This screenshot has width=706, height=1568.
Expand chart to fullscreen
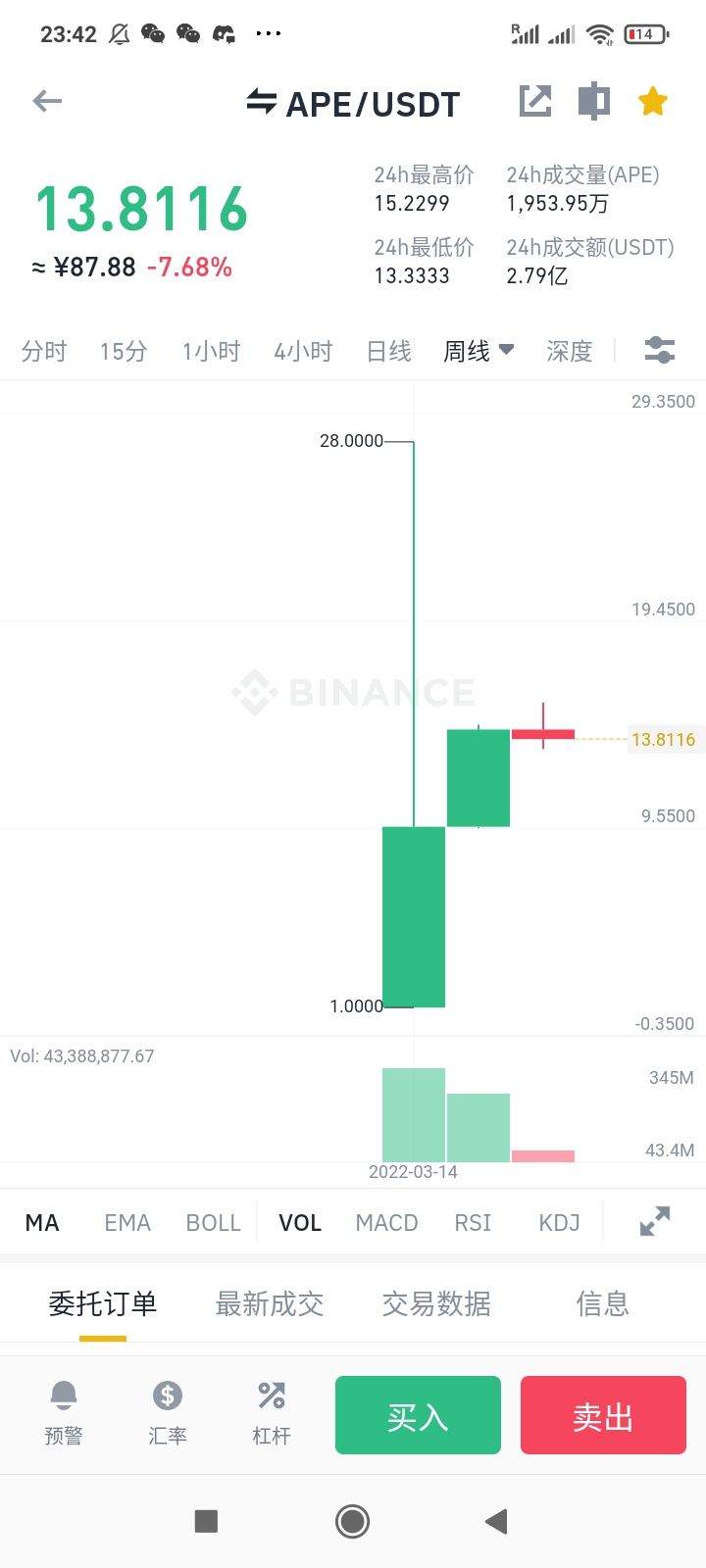[x=655, y=1221]
